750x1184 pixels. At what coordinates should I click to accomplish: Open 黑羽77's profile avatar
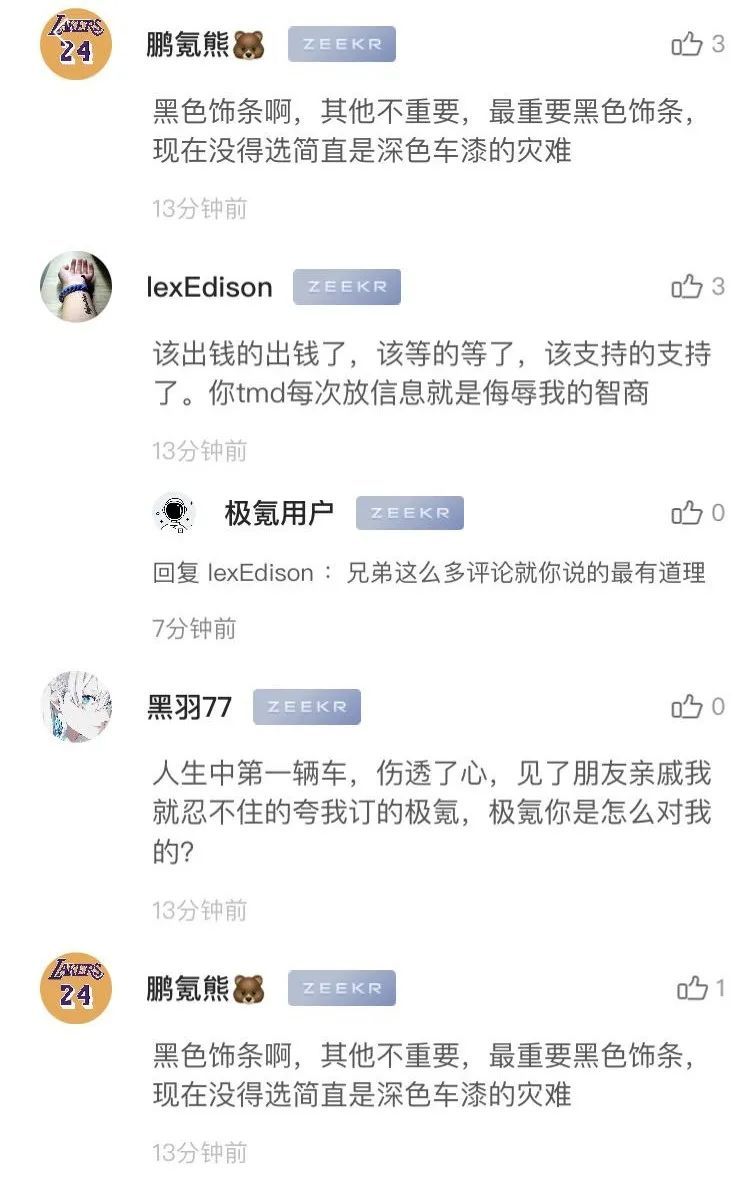pos(76,706)
